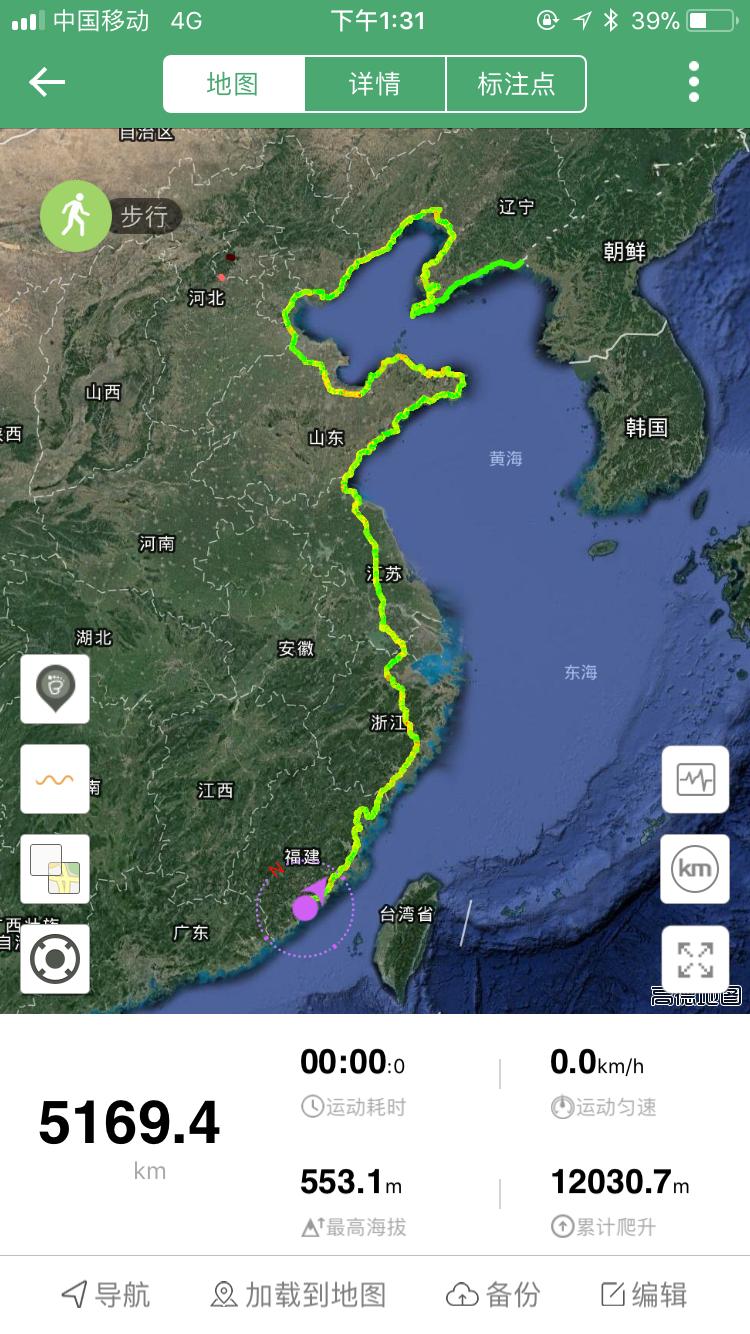The width and height of the screenshot is (750, 1334).
Task: Toggle the orange elevation curve overlay
Action: (54, 779)
